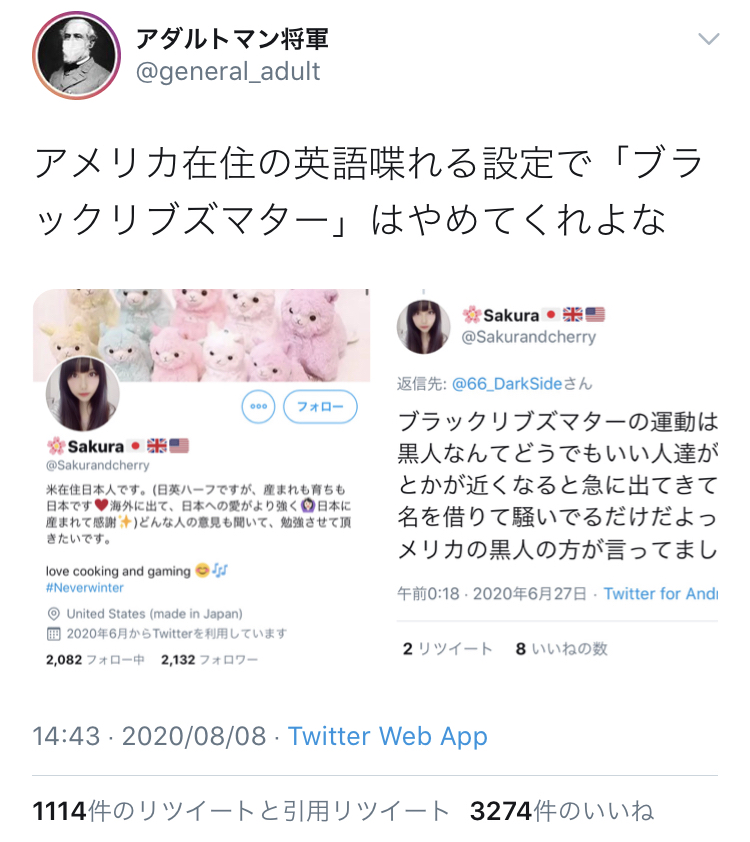
Task: View the 1114 retweets and quote retweets
Action: [241, 810]
